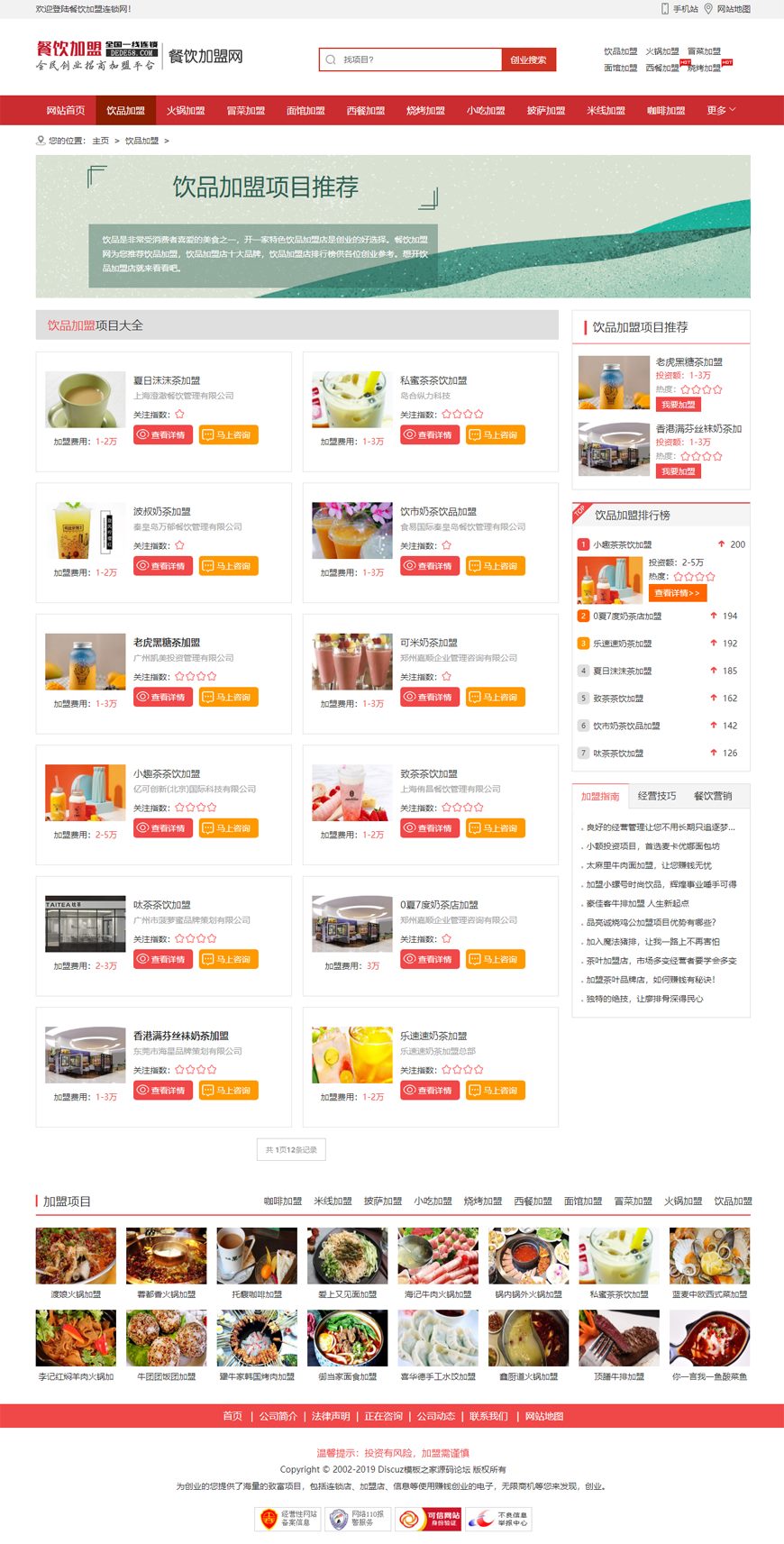Expand the 更多 navigation dropdown
Screen dimensions: 784x1544
pyautogui.click(x=721, y=110)
